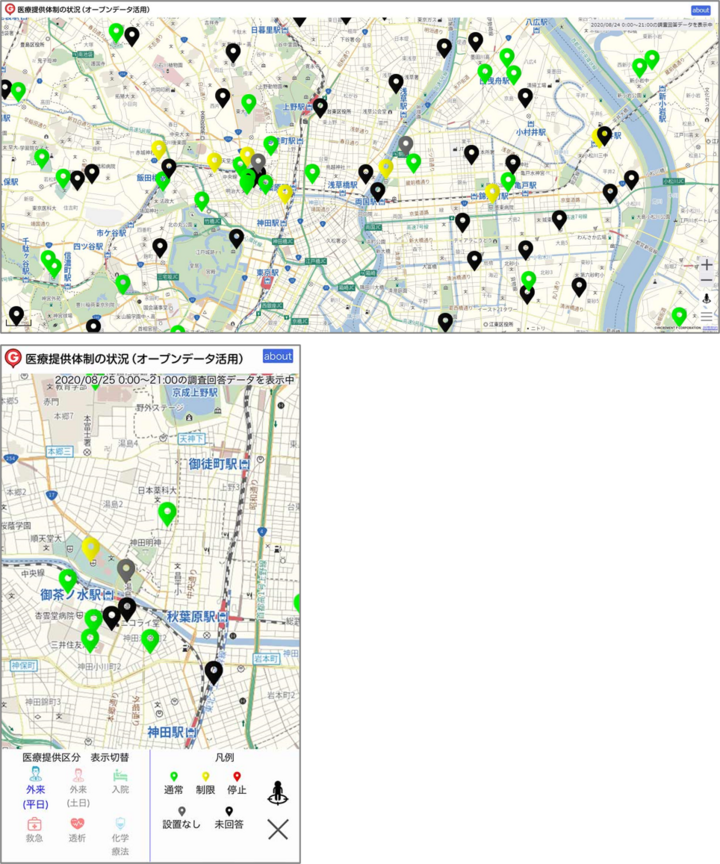This screenshot has width=720, height=864.
Task: Open the about button above the 08/25 map
Action: [x=278, y=356]
